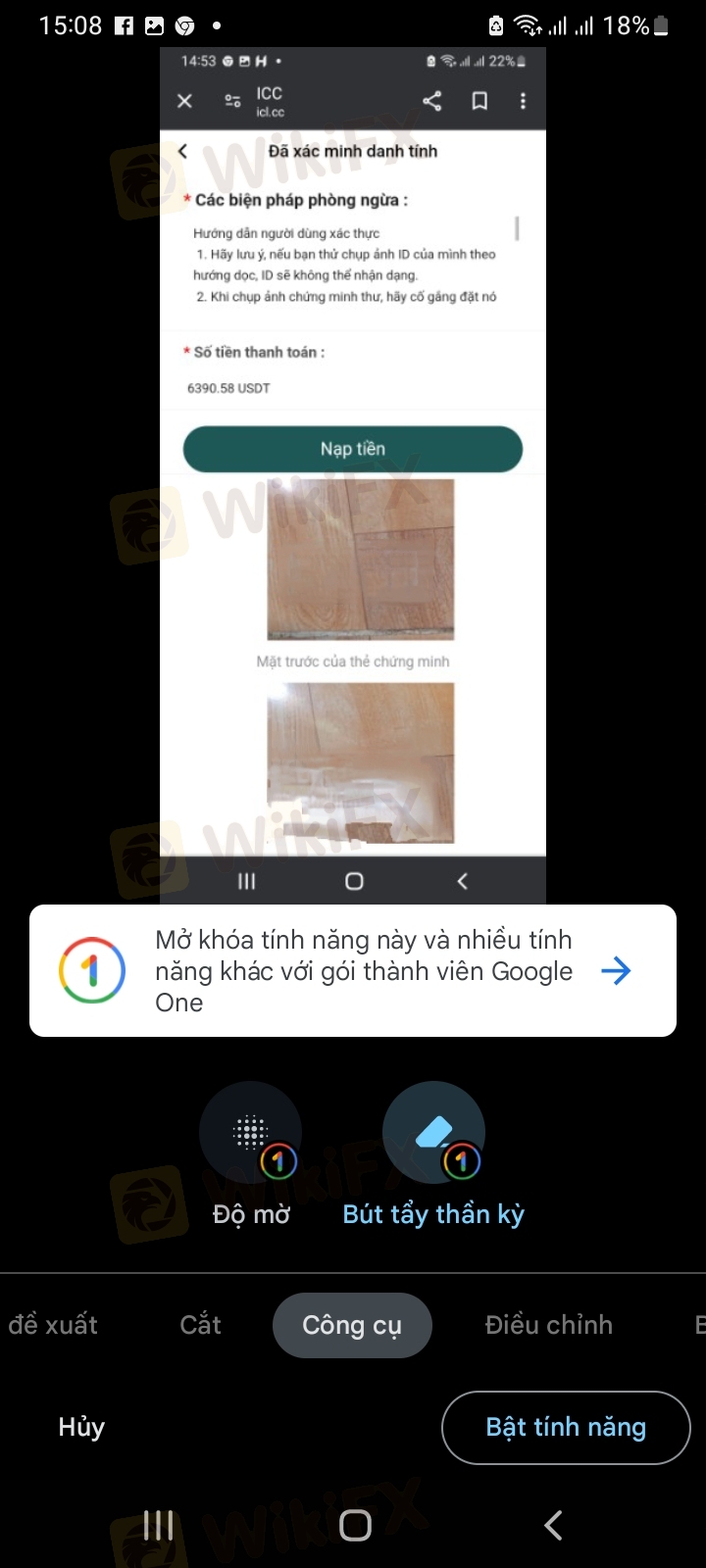Select the Độ mờ blur tool
706x1568 pixels.
(251, 1133)
